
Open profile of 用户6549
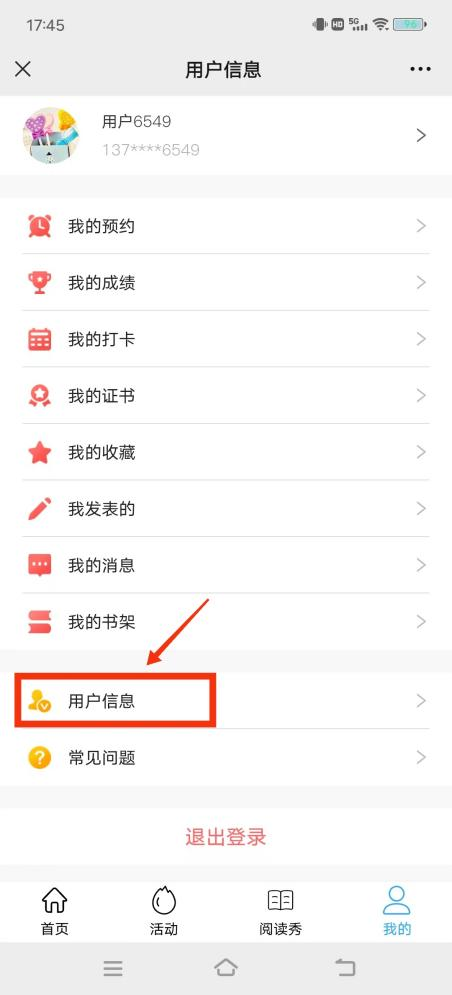click(x=226, y=135)
